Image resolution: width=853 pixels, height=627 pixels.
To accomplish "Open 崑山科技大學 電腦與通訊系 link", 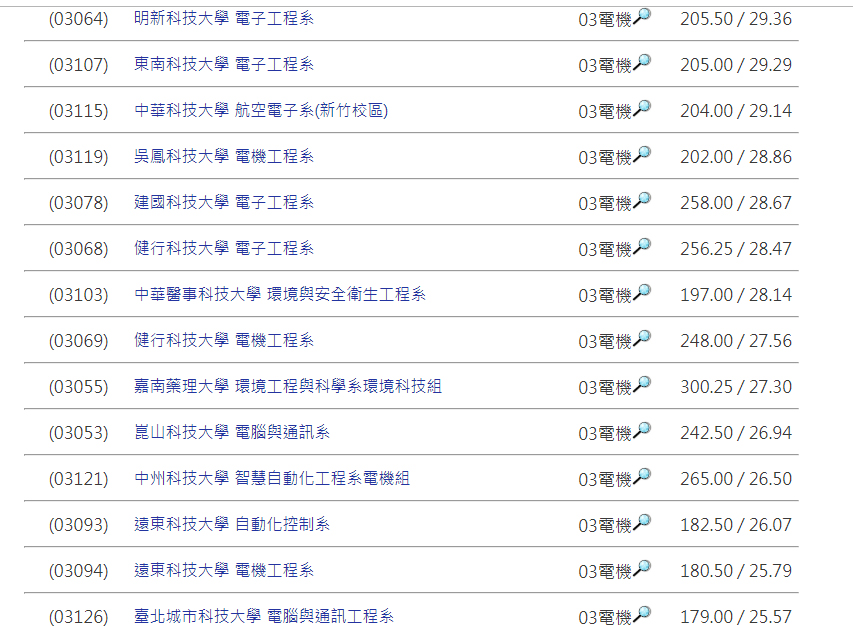I will coord(232,433).
